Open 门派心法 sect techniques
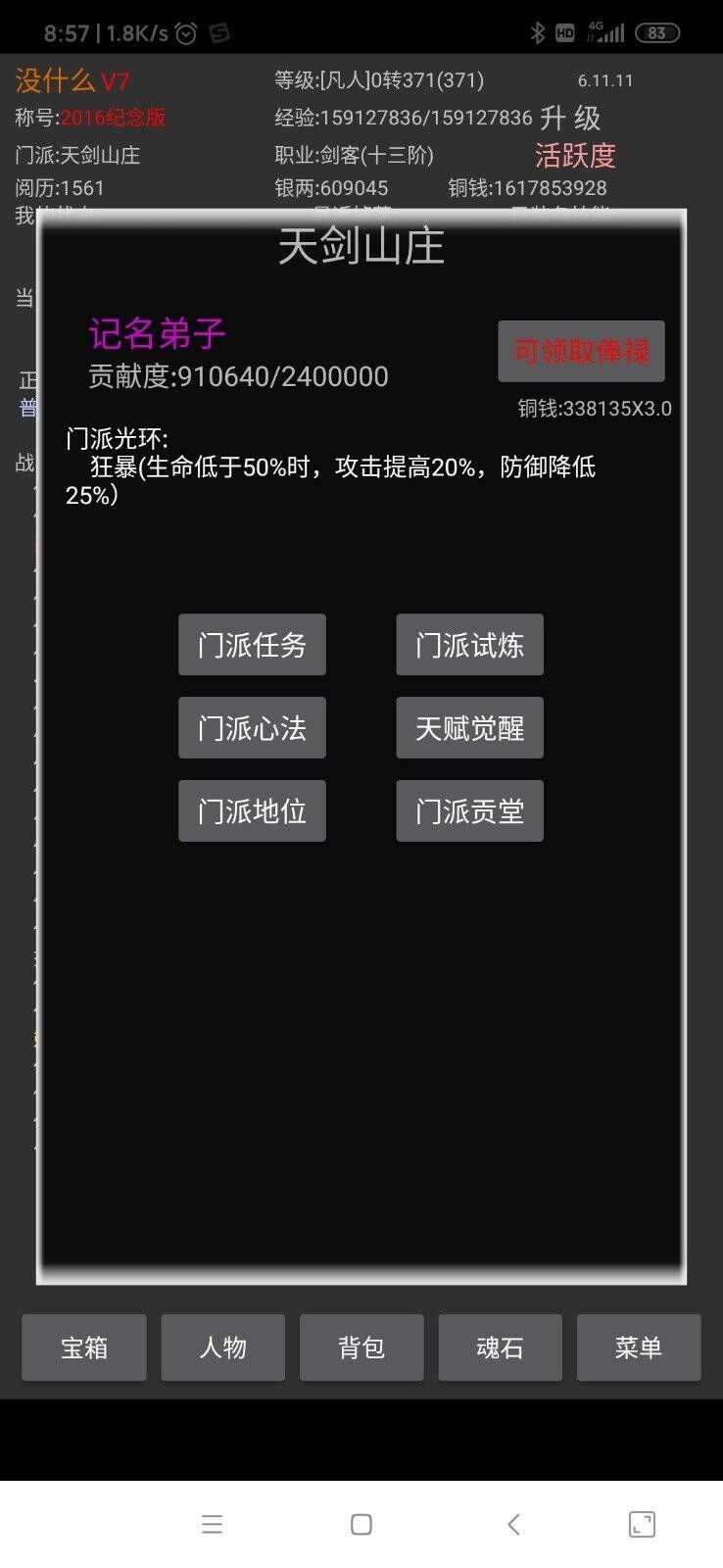 tap(252, 728)
